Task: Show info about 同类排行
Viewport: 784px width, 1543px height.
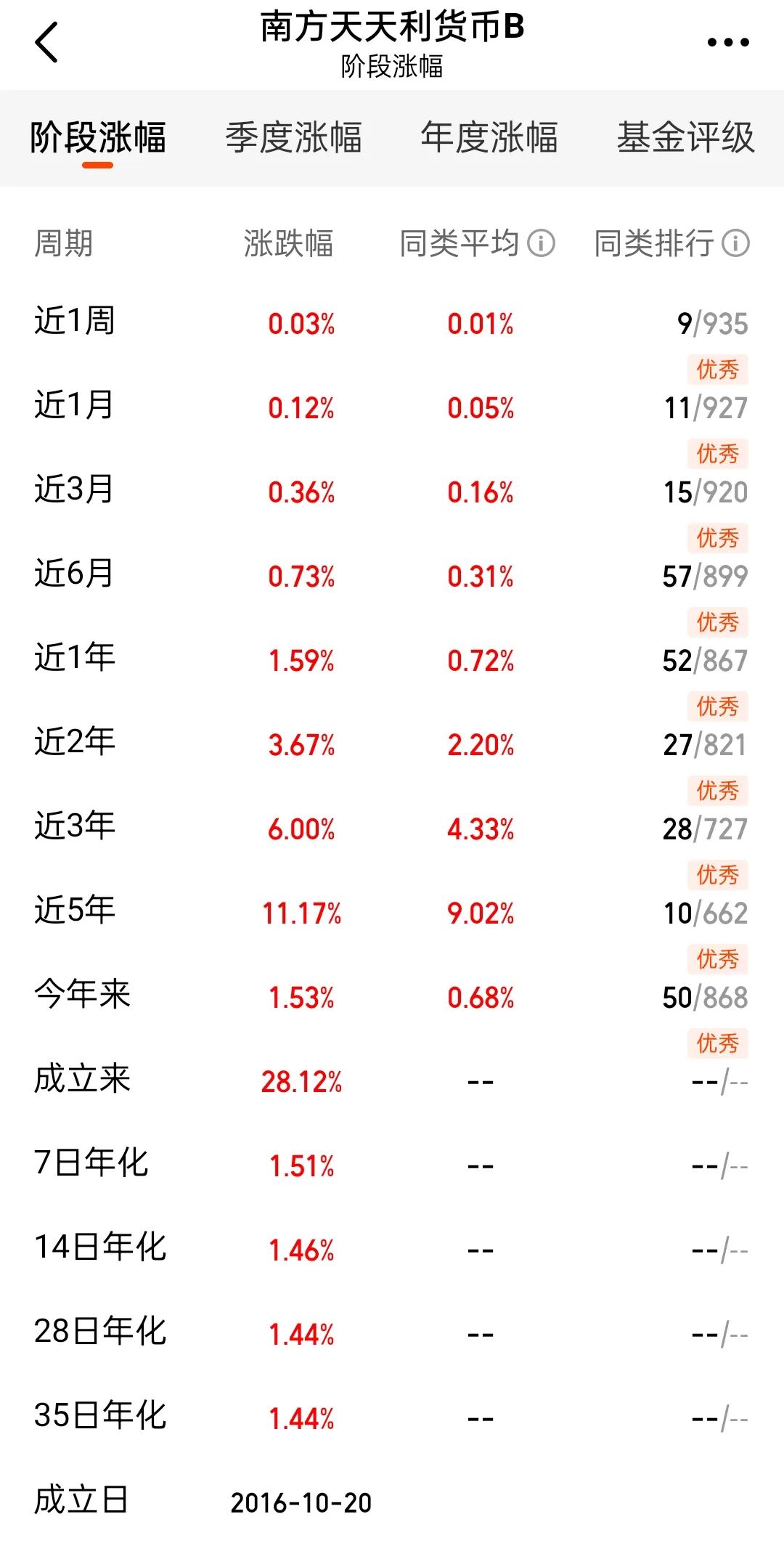Action: click(735, 243)
